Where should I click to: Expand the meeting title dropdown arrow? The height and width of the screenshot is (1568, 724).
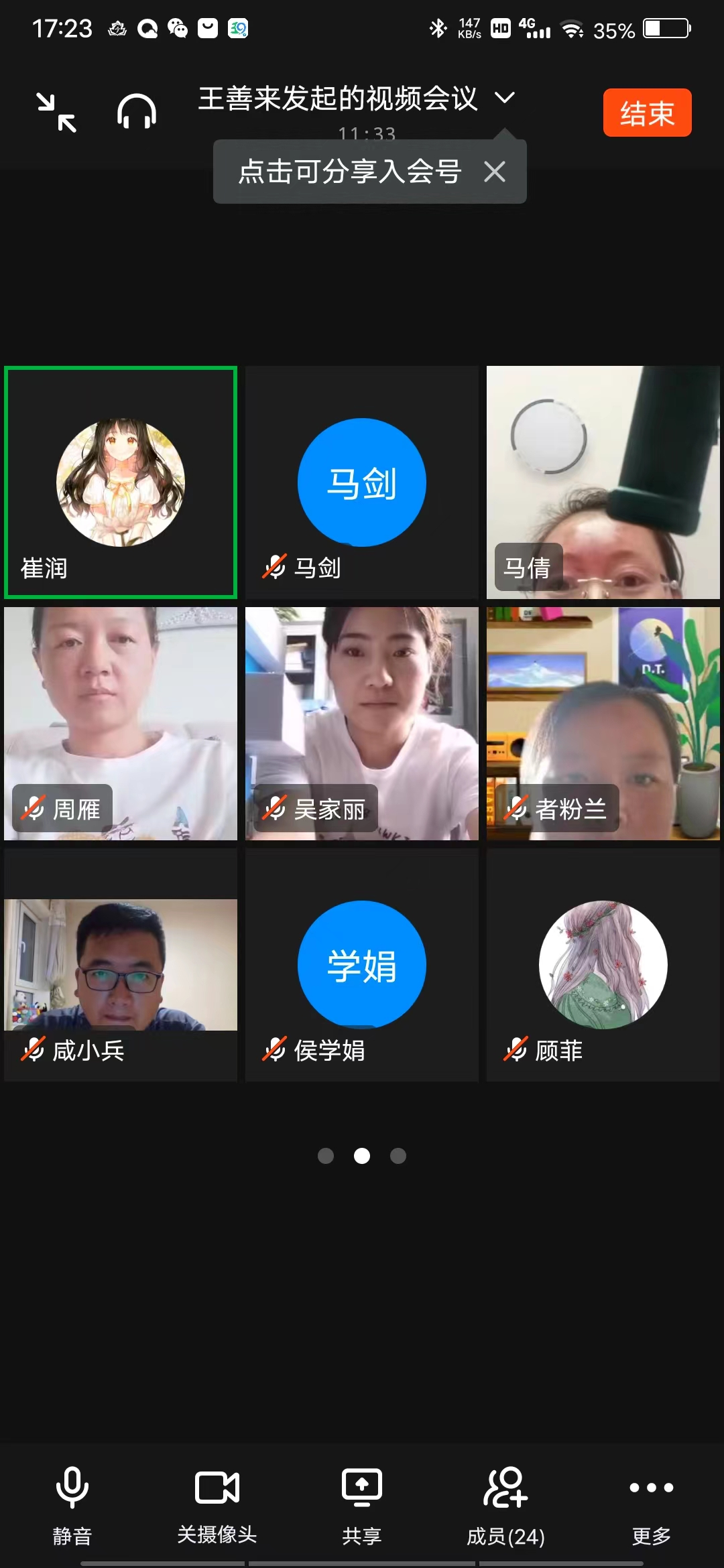(x=505, y=98)
